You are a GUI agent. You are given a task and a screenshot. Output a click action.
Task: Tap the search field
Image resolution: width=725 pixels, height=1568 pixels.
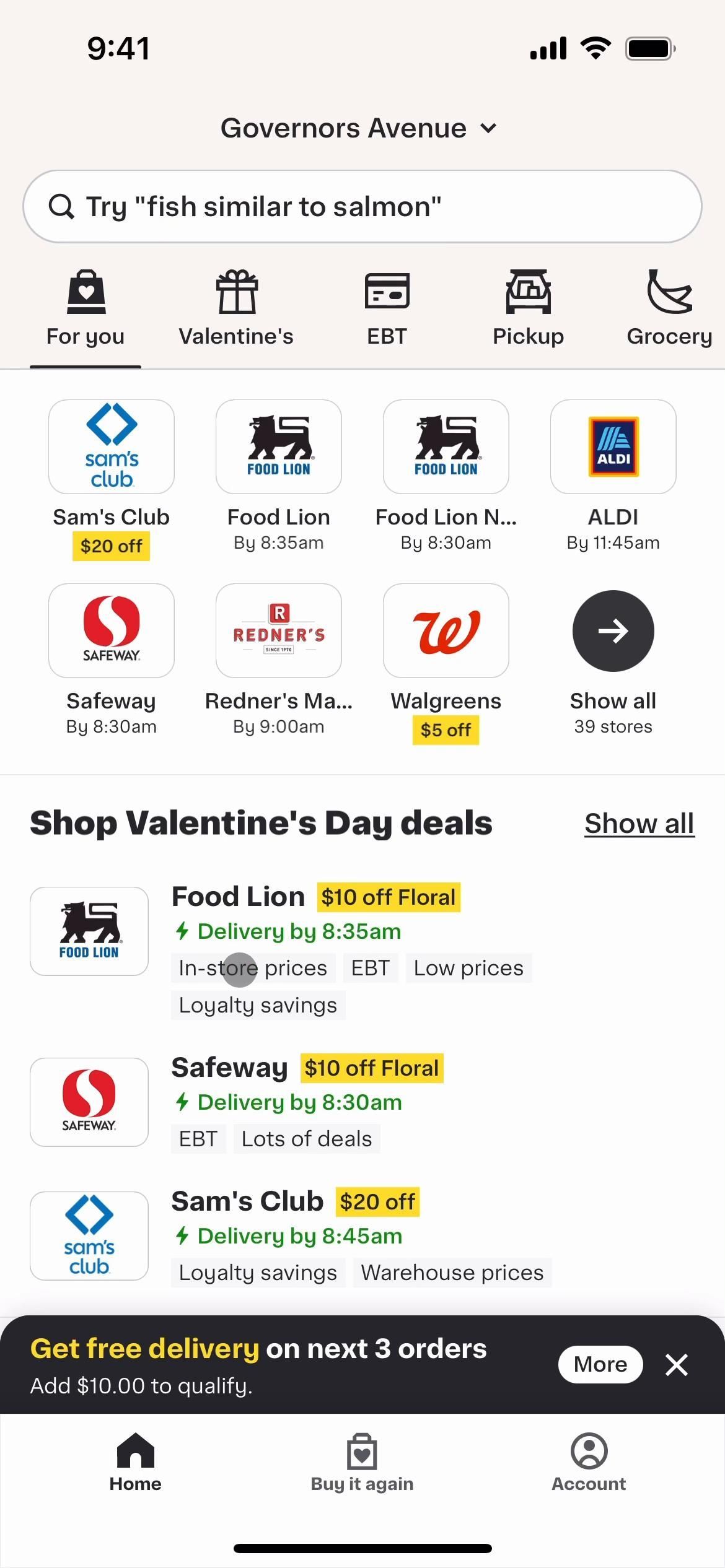[362, 206]
